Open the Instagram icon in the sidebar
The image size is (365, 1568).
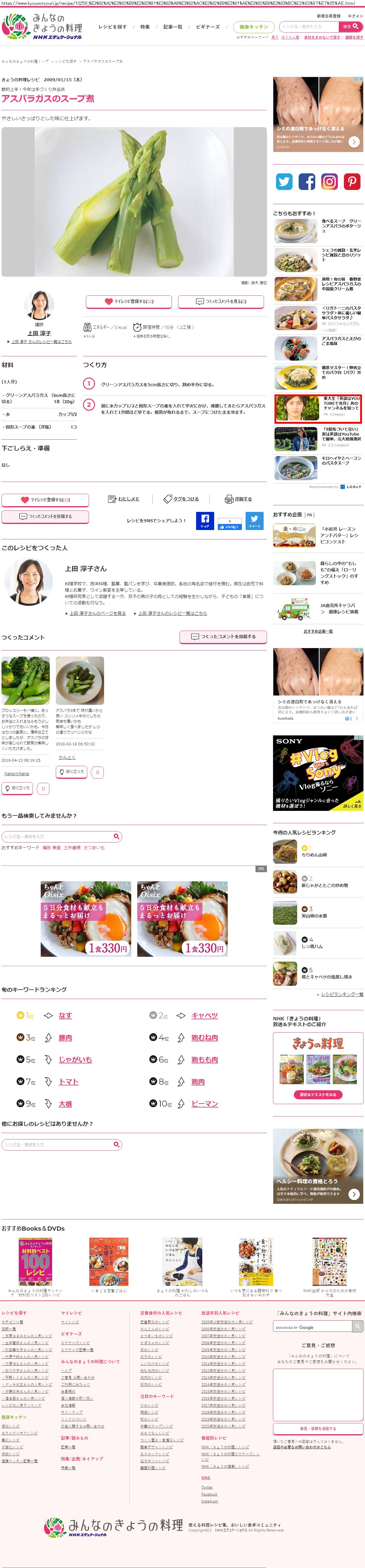[x=329, y=182]
